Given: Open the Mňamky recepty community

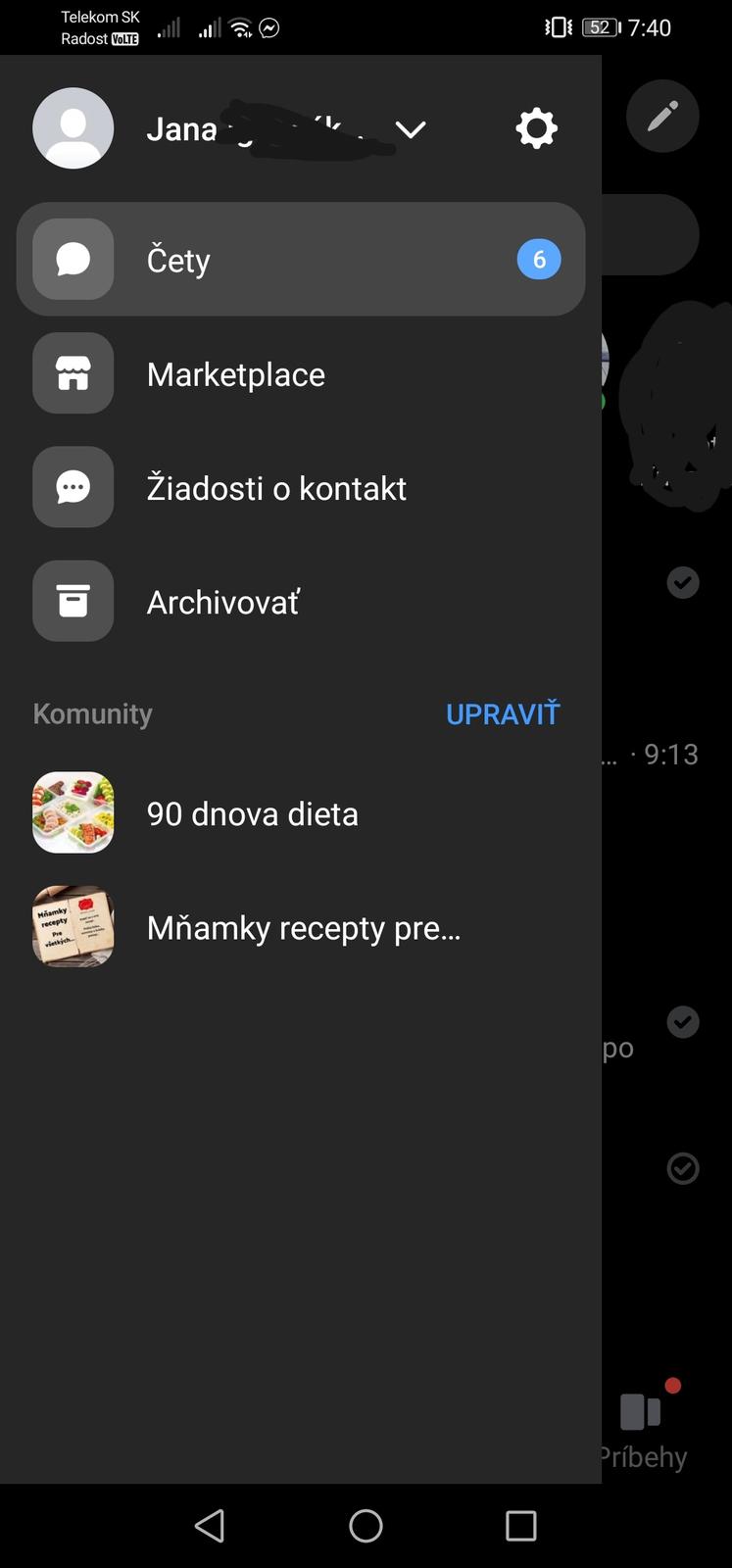Looking at the screenshot, I should click(x=303, y=928).
